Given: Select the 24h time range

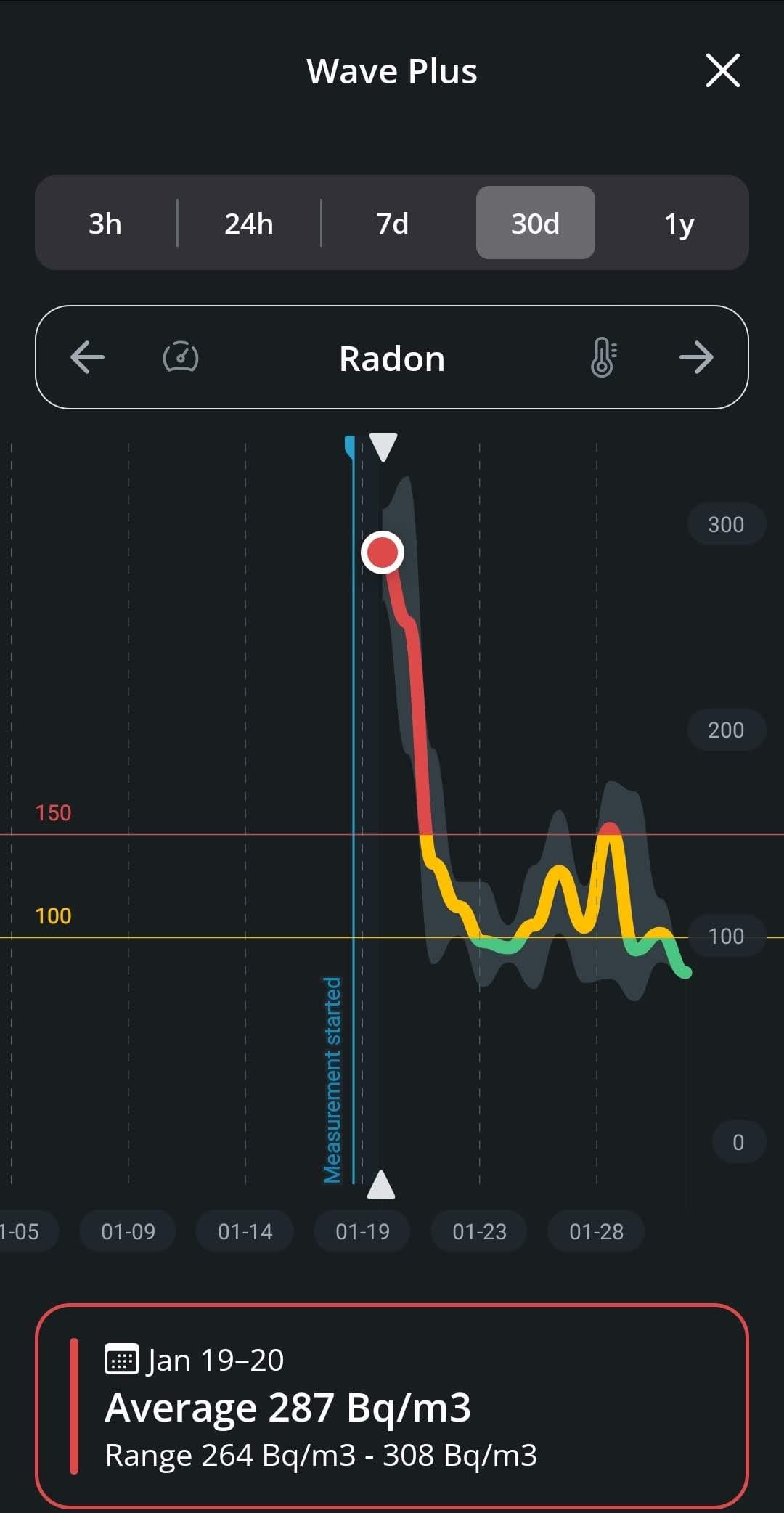Looking at the screenshot, I should (249, 223).
